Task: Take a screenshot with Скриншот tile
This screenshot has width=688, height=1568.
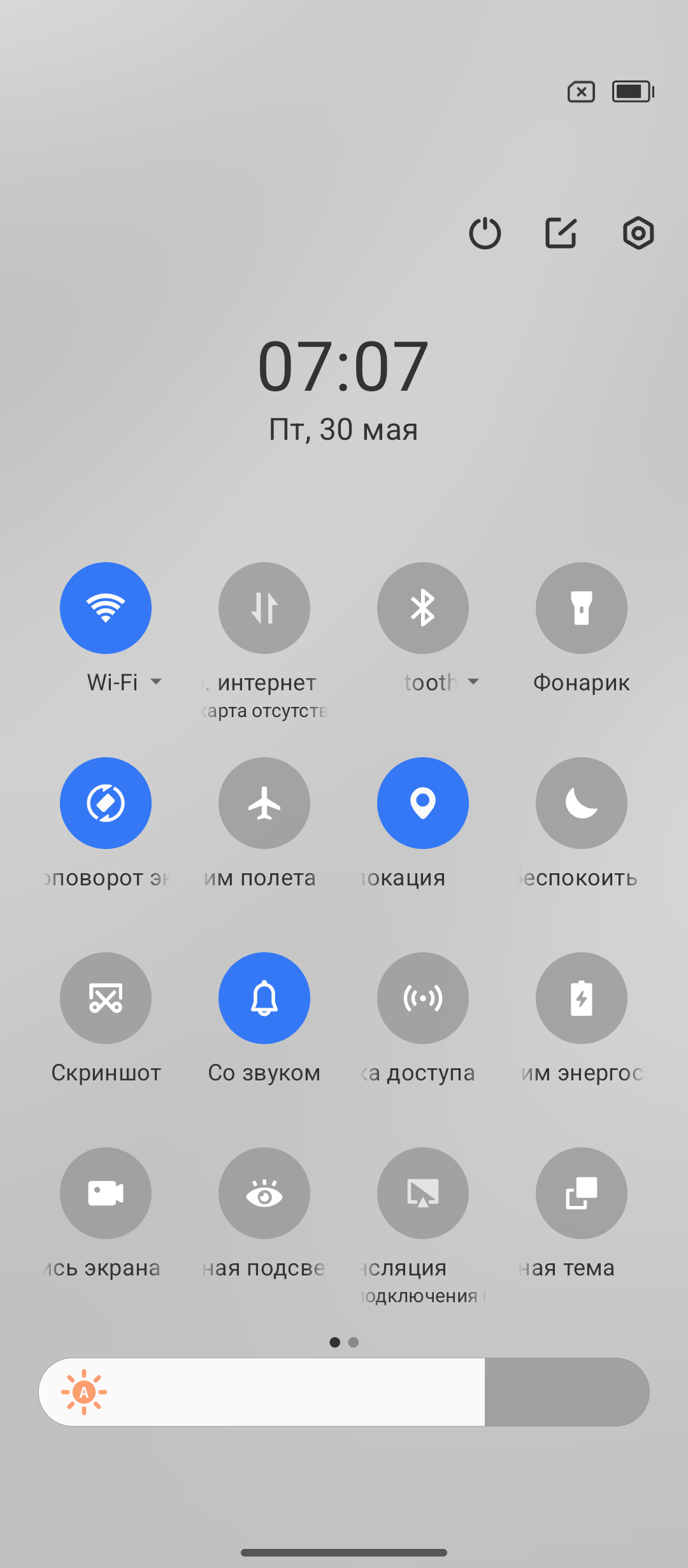Action: tap(106, 998)
